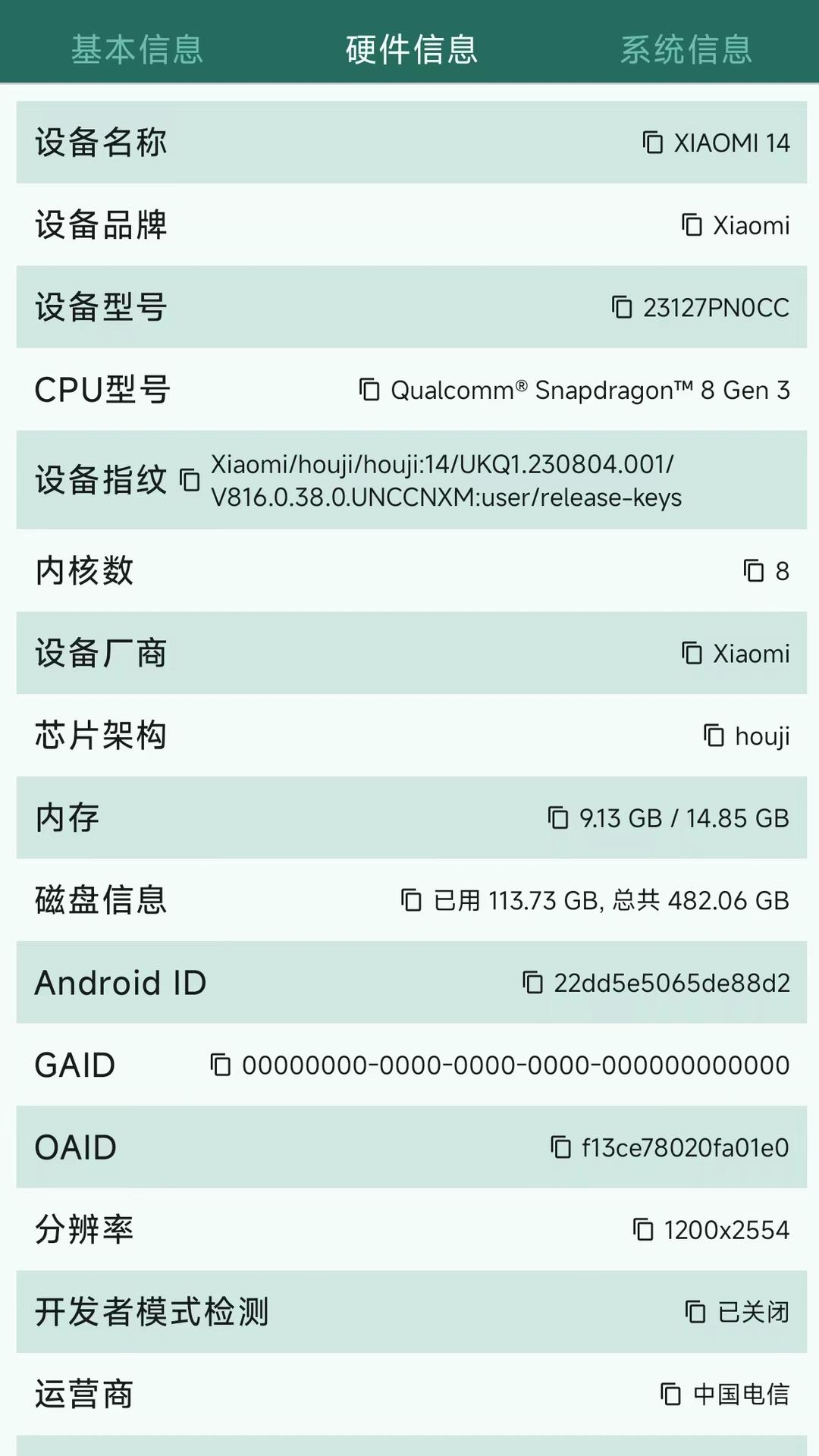The width and height of the screenshot is (819, 1456).
Task: Copy the GAID value
Action: pos(221,1065)
